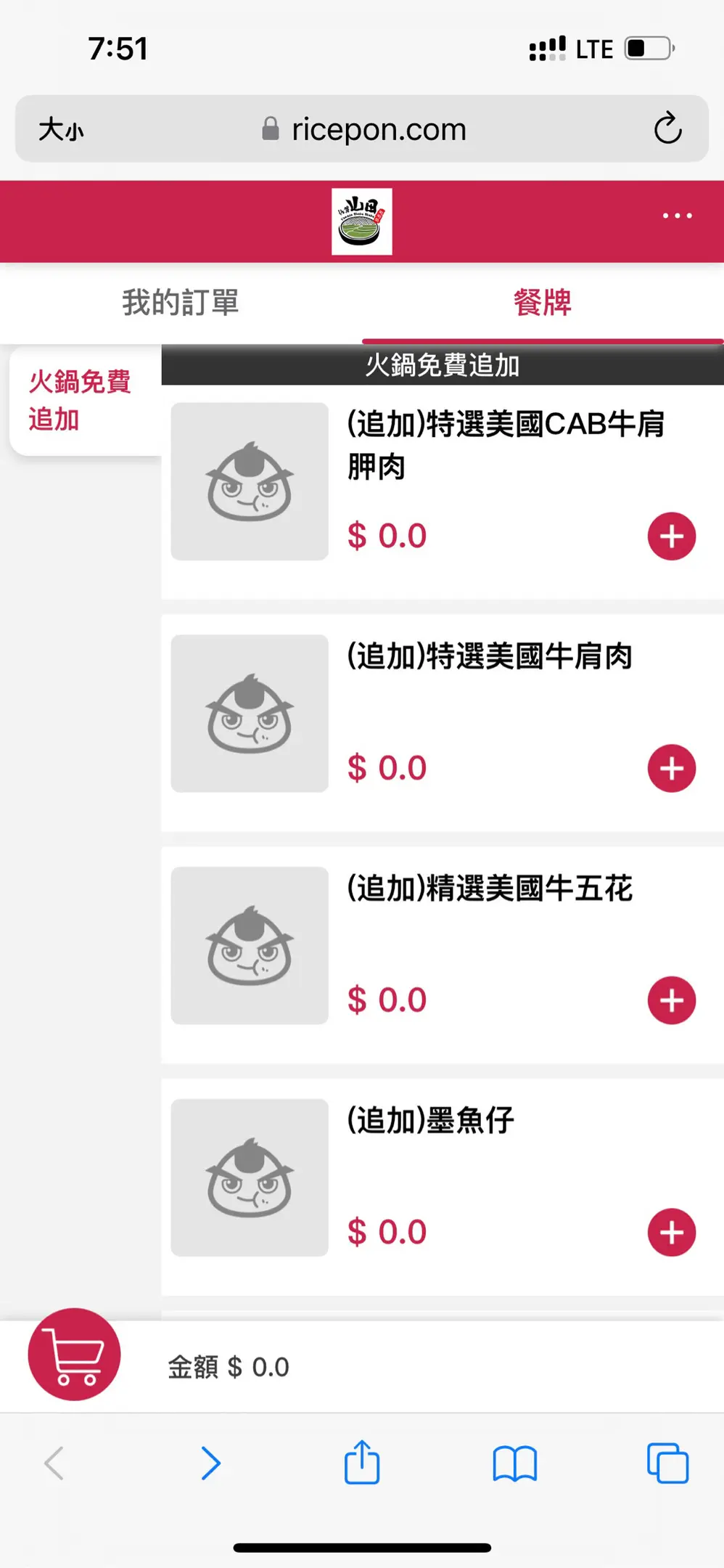Open the 大小 text size menu
The image size is (724, 1568).
pos(62,130)
